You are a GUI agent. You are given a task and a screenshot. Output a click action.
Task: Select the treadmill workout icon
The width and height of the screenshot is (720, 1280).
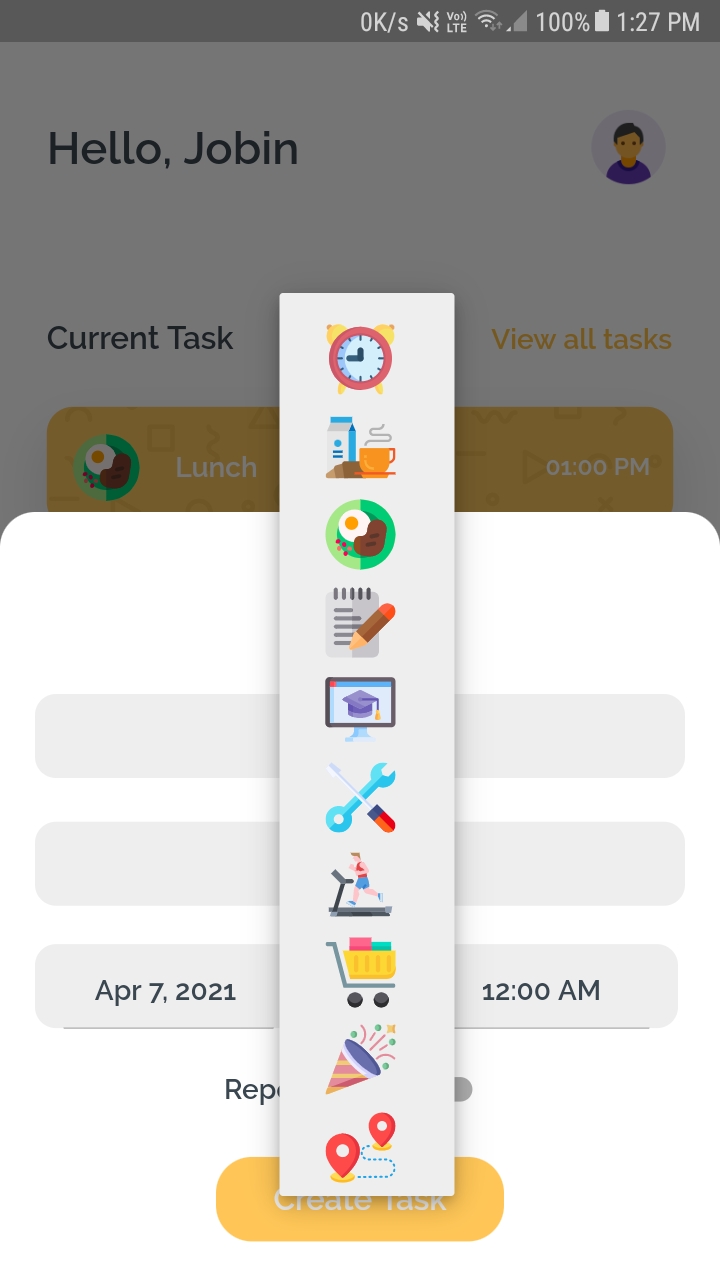tap(361, 885)
